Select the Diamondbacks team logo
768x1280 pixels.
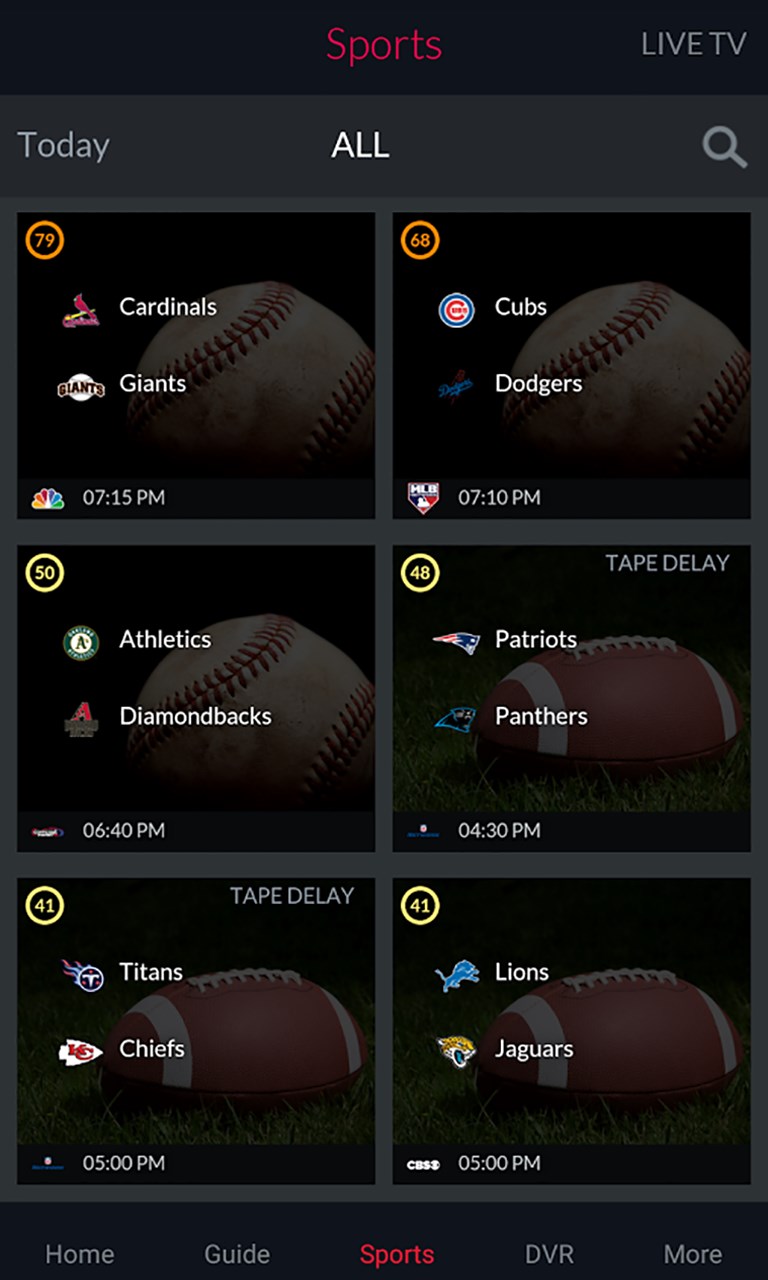coord(80,716)
